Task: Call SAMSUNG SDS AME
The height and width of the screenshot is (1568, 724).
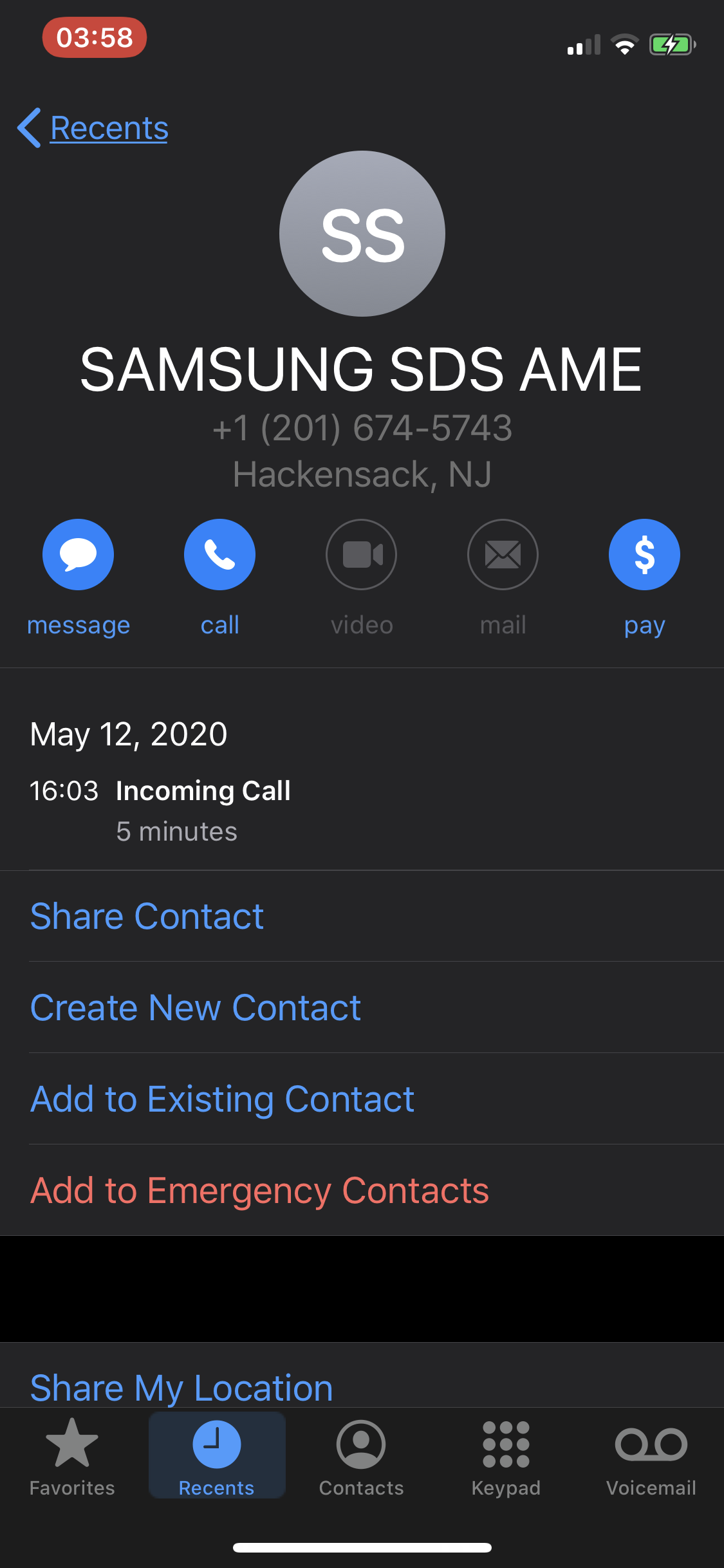Action: pyautogui.click(x=219, y=555)
